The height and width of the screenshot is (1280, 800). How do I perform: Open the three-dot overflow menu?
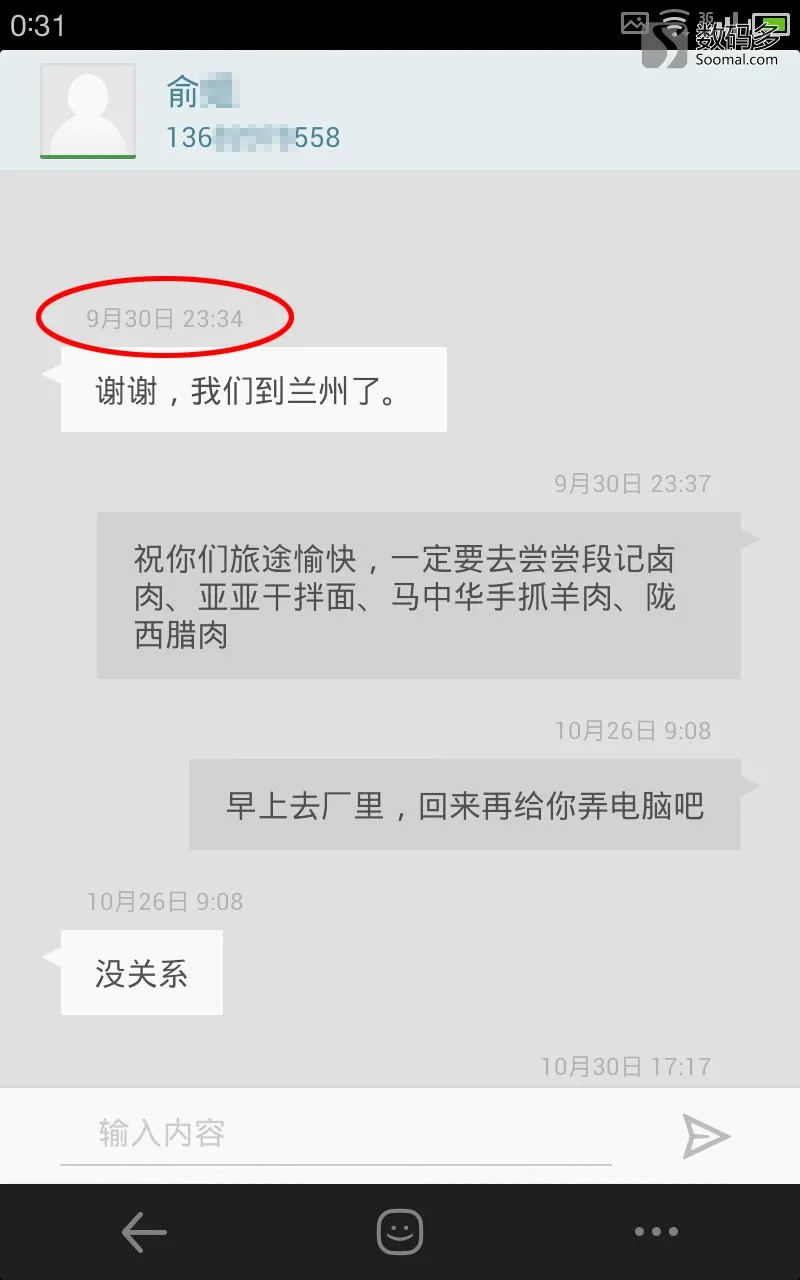tap(656, 1232)
